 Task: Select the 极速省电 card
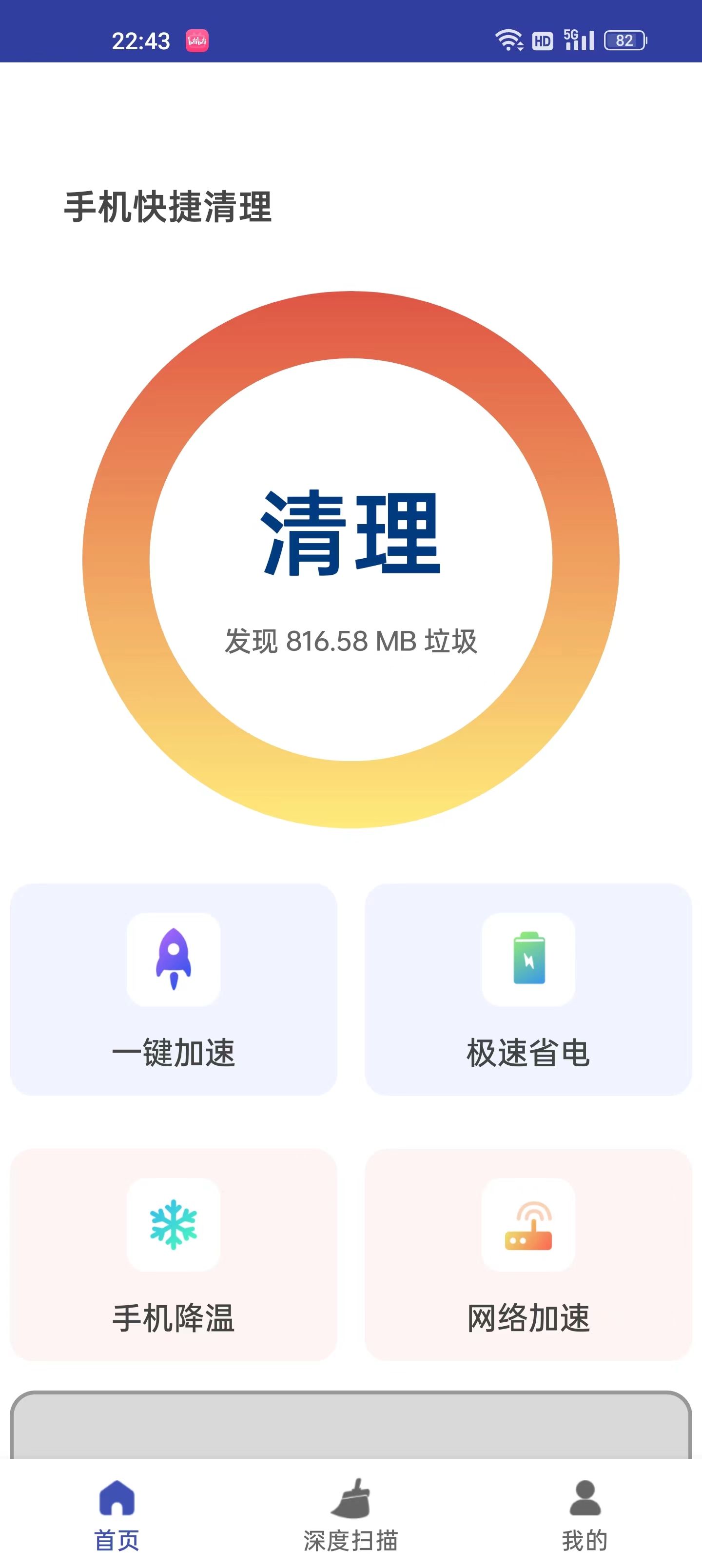coord(528,989)
